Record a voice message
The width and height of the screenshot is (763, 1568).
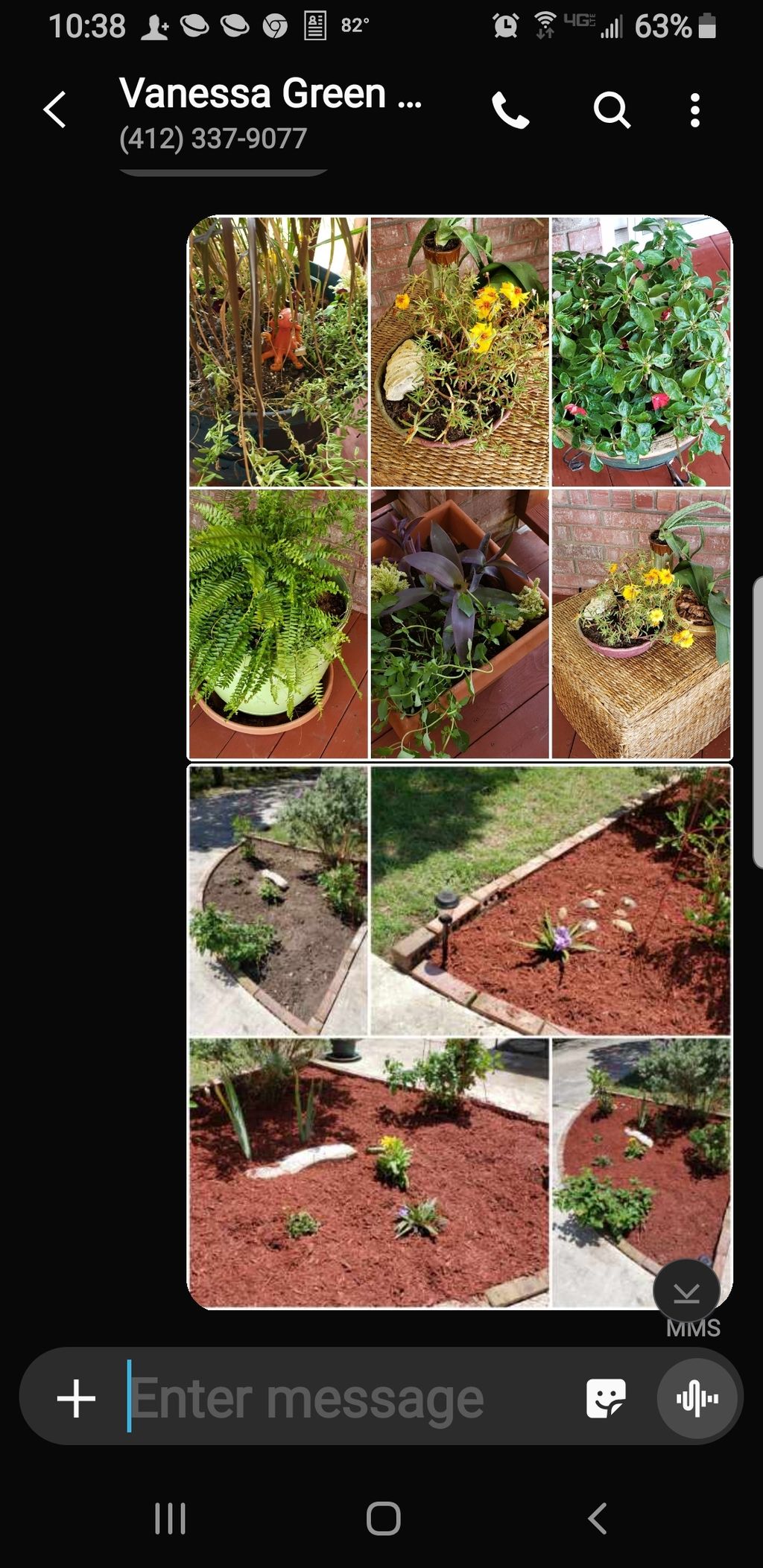(697, 1397)
